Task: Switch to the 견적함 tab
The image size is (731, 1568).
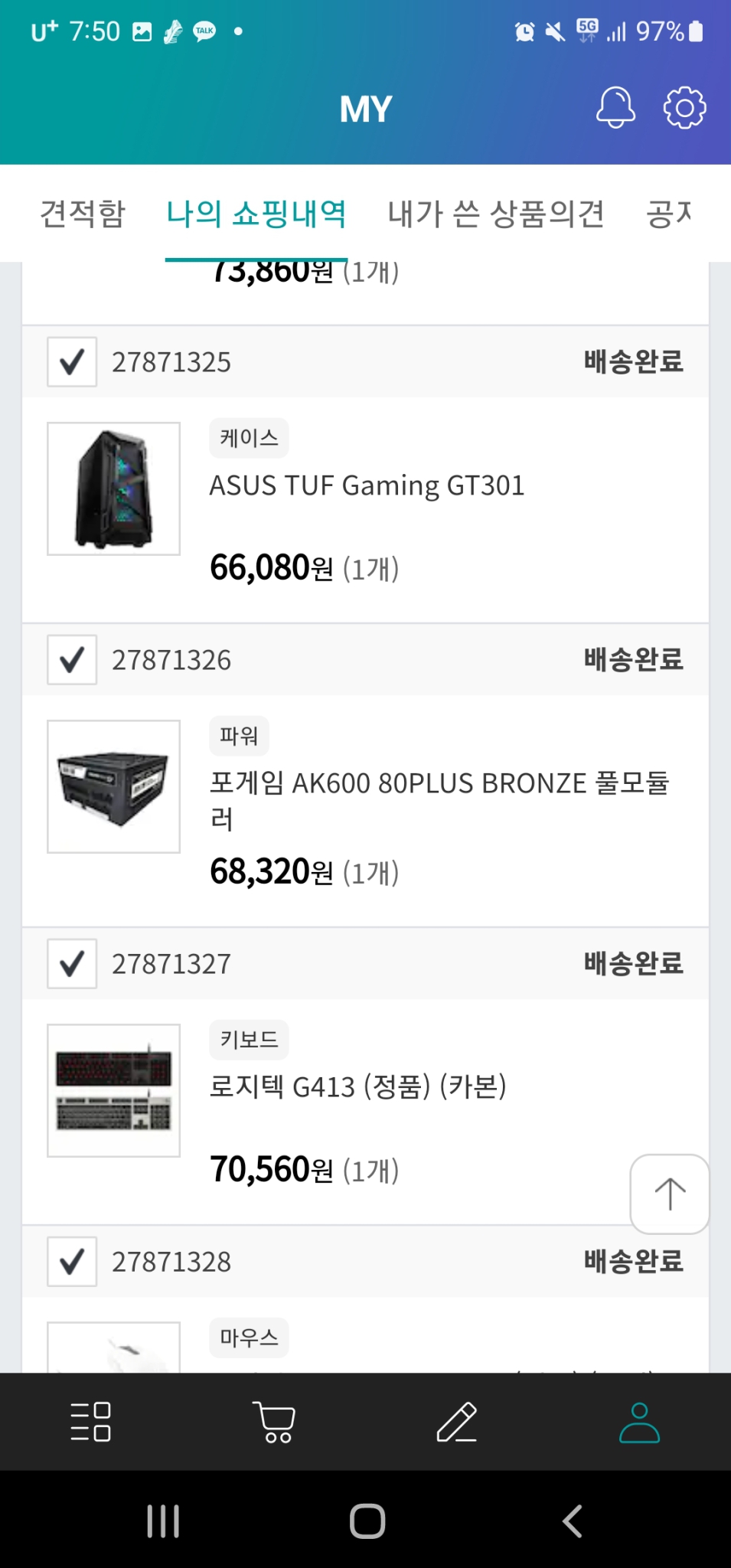Action: [x=82, y=214]
